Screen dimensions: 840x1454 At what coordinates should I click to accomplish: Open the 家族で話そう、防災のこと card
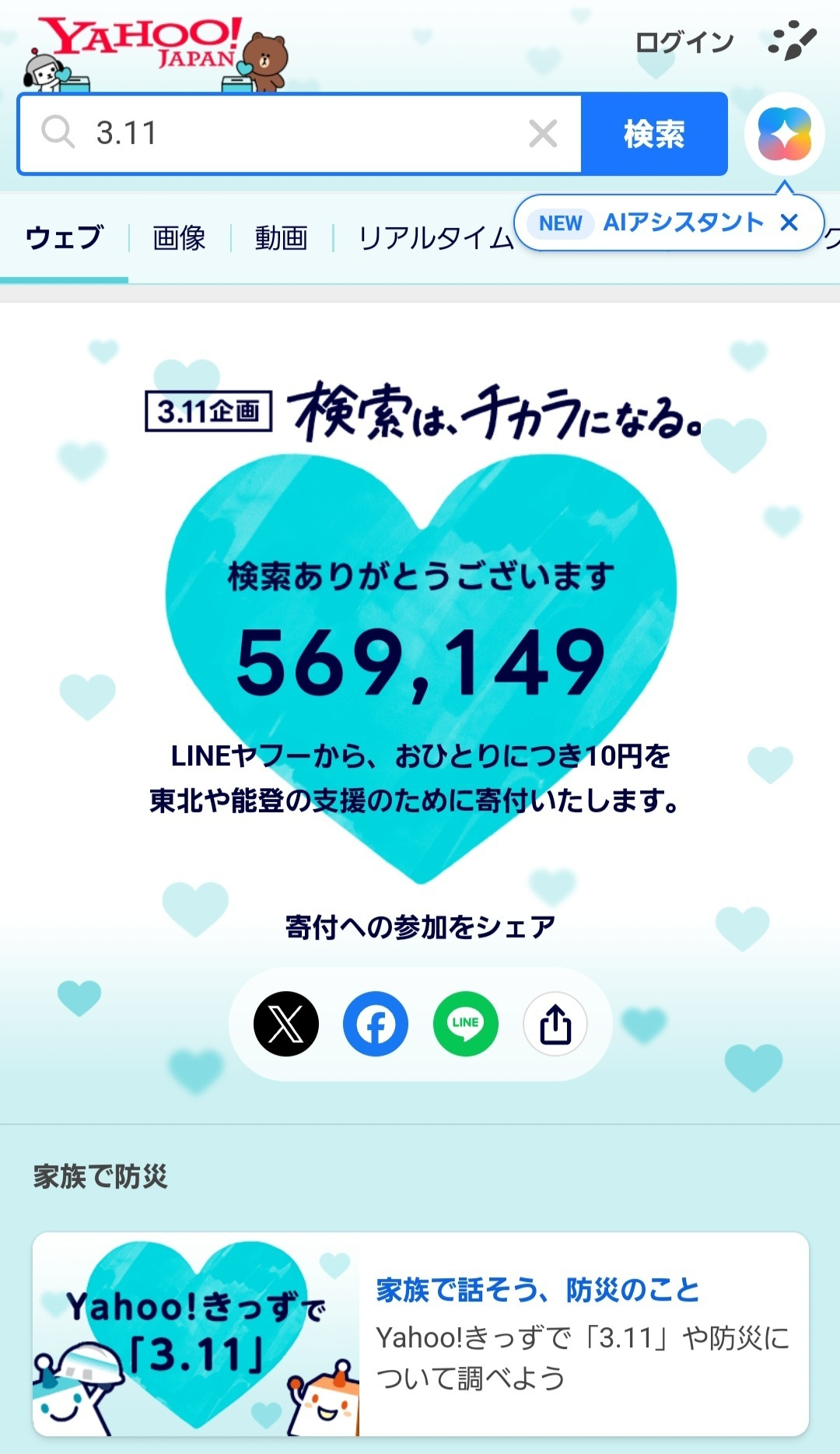[421, 1334]
